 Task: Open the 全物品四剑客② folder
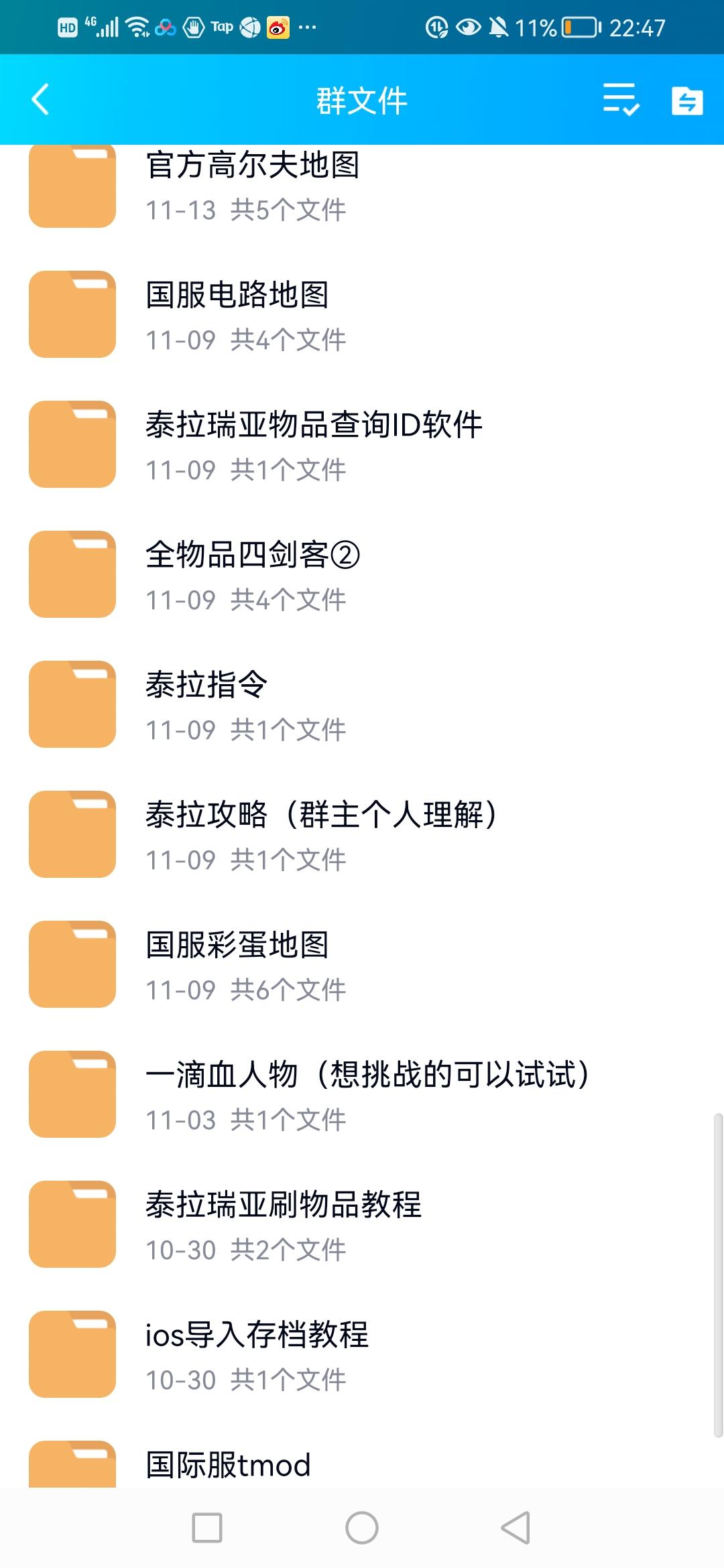[362, 574]
